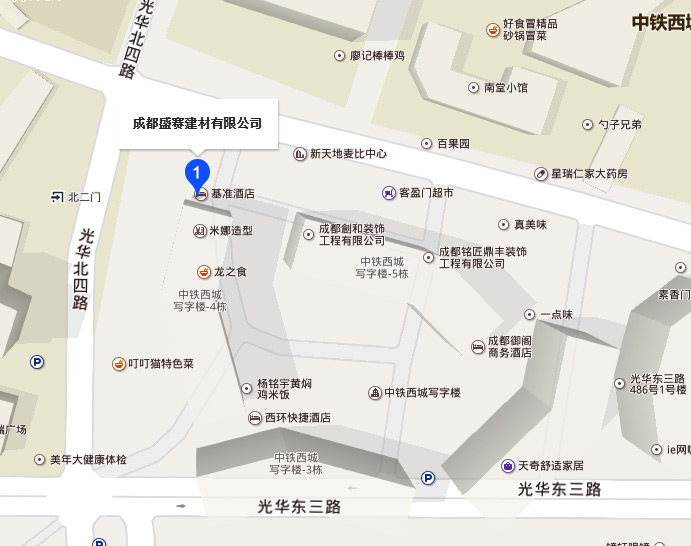
Task: Select the 星瑞仁家大药房 pharmacy marker
Action: tap(541, 173)
